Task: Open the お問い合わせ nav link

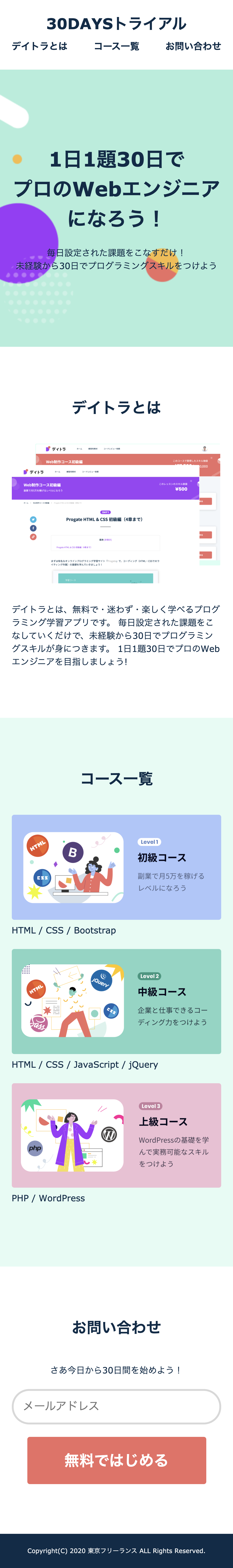Action: (193, 46)
